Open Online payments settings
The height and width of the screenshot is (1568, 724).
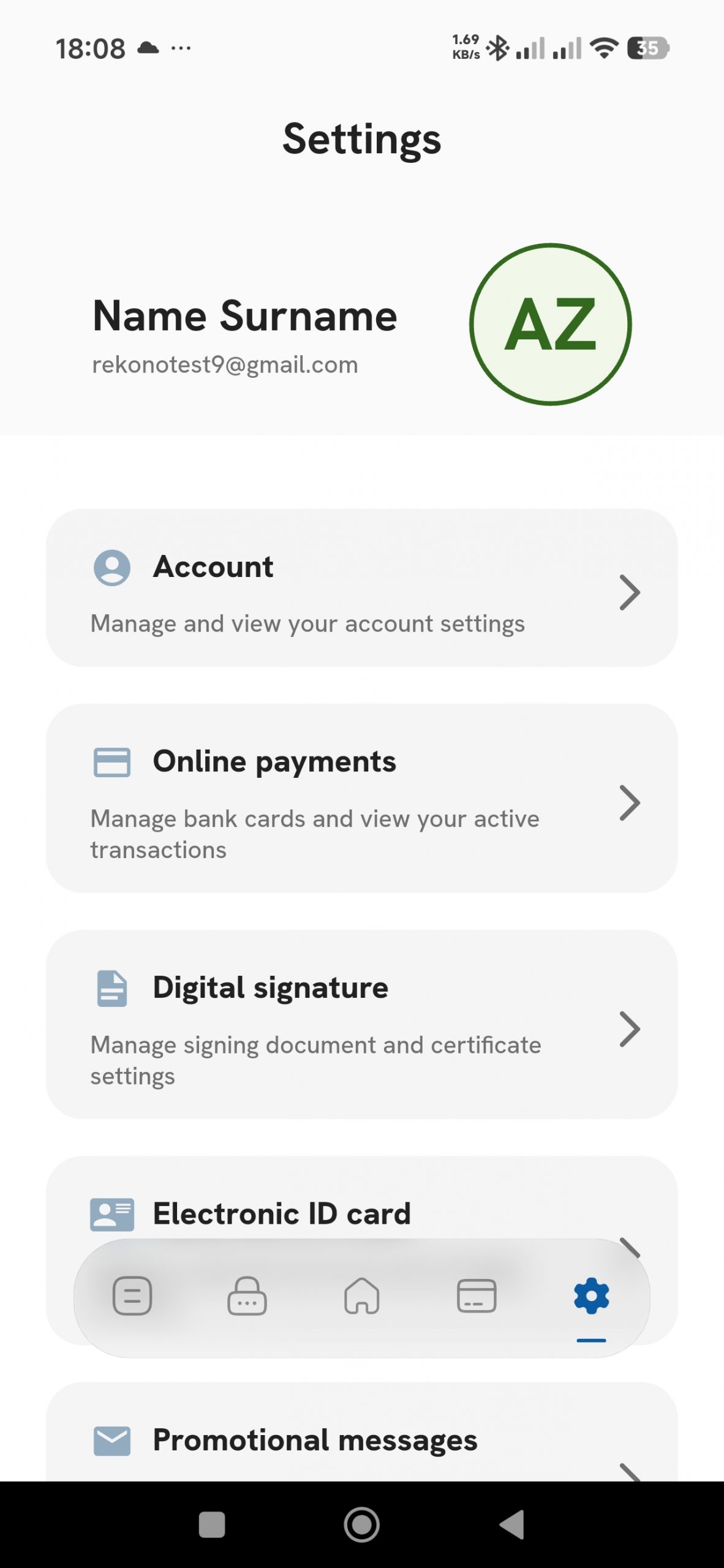[x=361, y=798]
